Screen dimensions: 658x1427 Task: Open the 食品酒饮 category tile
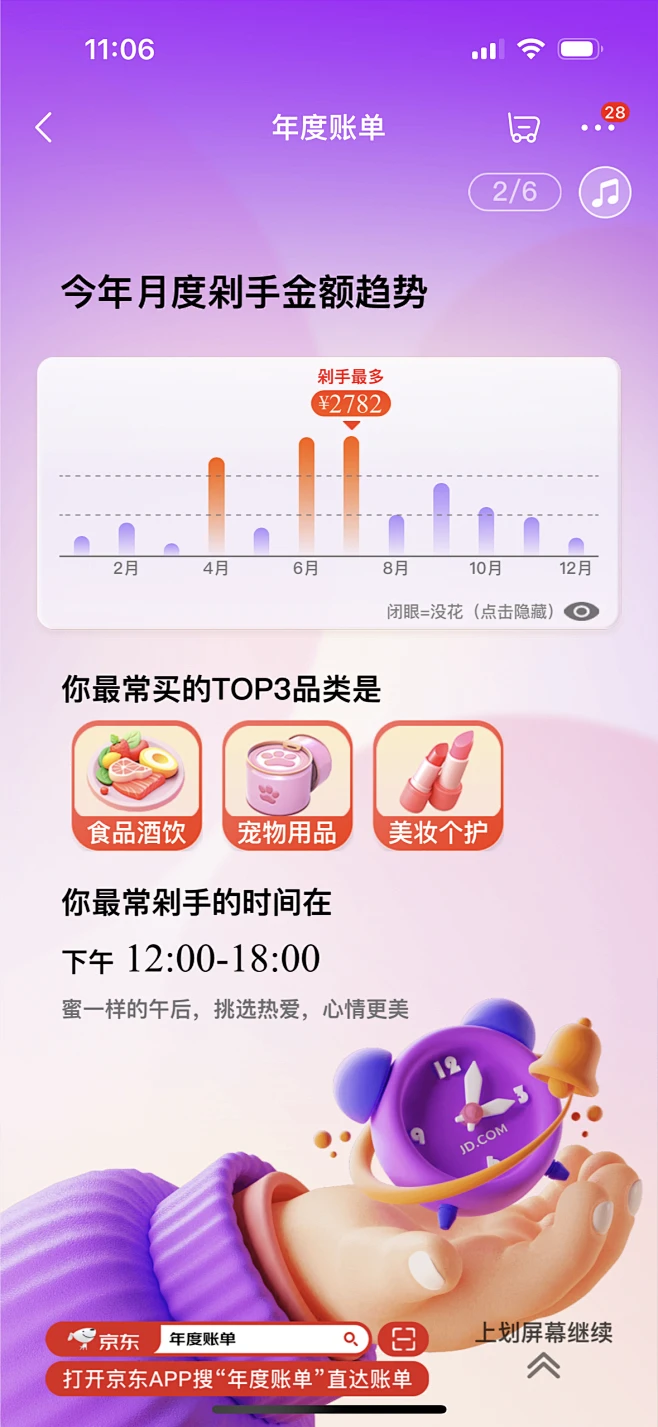coord(137,786)
